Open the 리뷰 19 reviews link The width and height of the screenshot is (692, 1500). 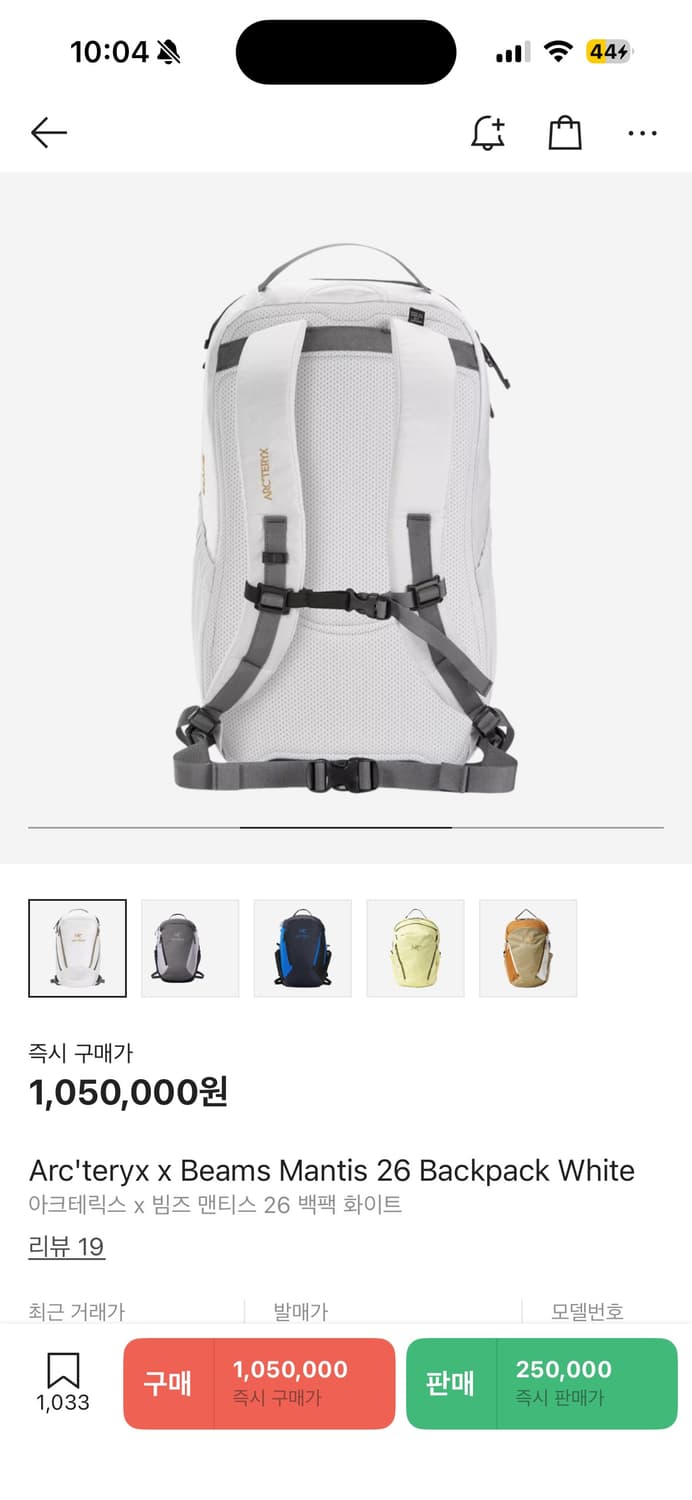66,1246
